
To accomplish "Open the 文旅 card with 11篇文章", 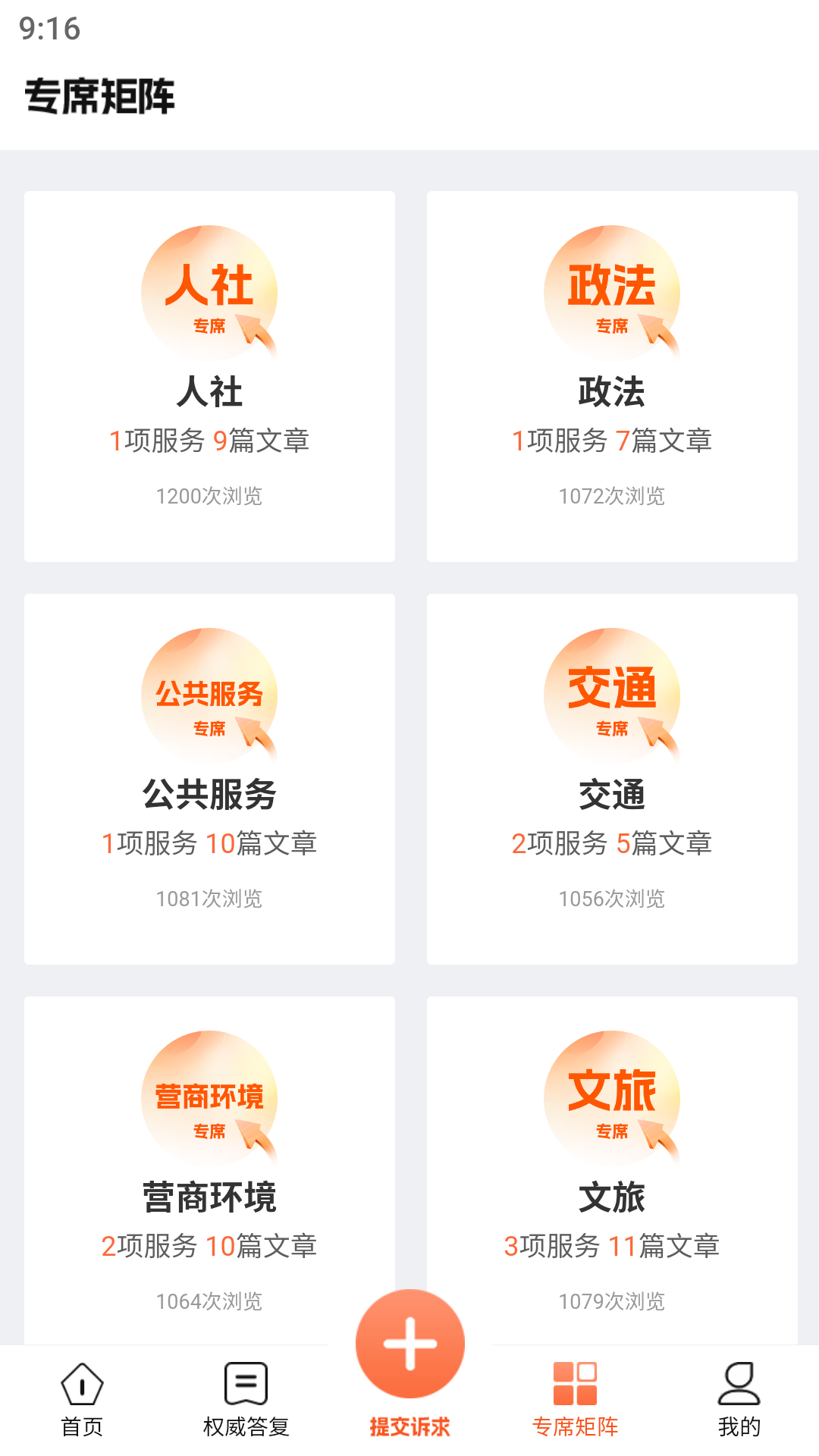I will point(664,1246).
